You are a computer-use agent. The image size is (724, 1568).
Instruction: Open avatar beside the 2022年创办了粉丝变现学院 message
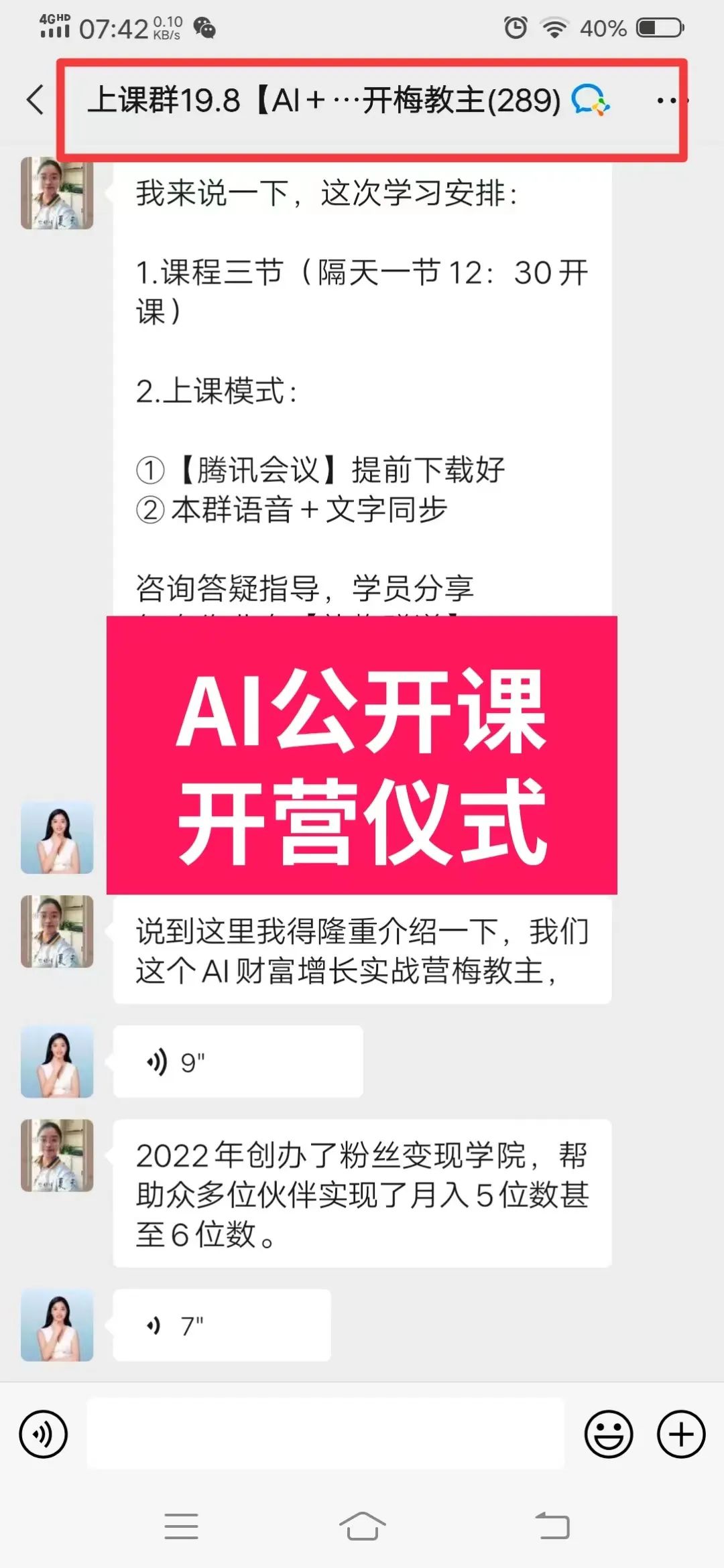(57, 1155)
